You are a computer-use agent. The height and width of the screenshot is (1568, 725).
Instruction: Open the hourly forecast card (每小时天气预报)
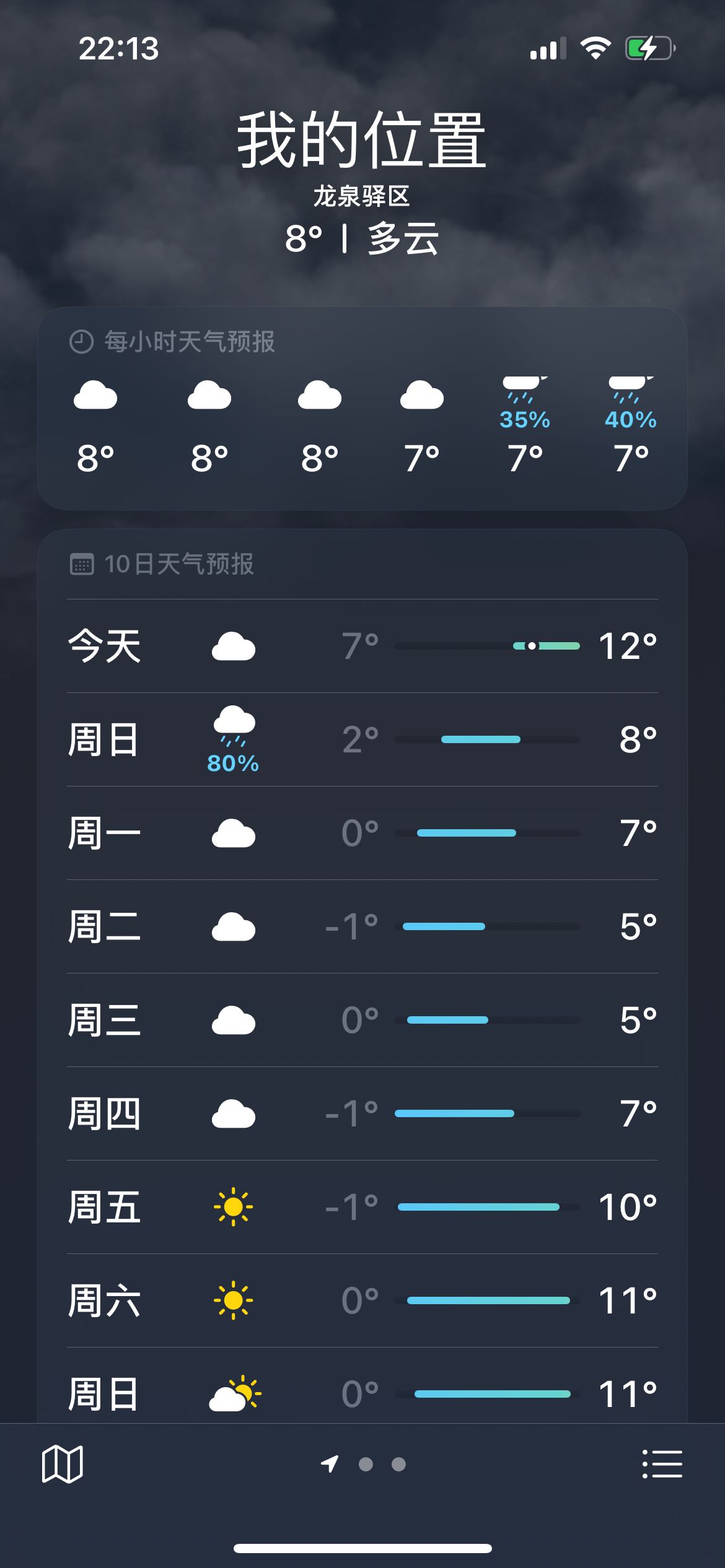pos(362,408)
